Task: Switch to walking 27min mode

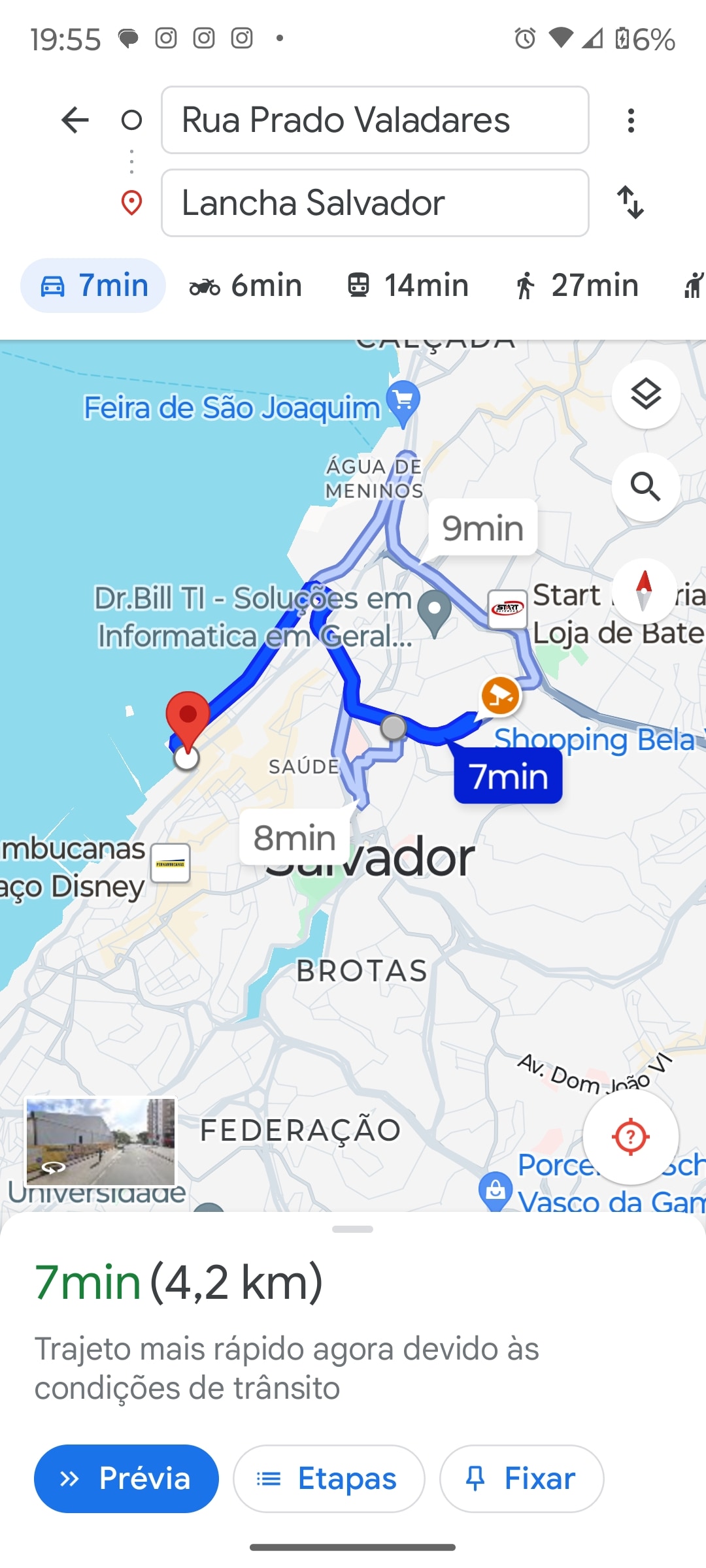Action: [x=576, y=286]
